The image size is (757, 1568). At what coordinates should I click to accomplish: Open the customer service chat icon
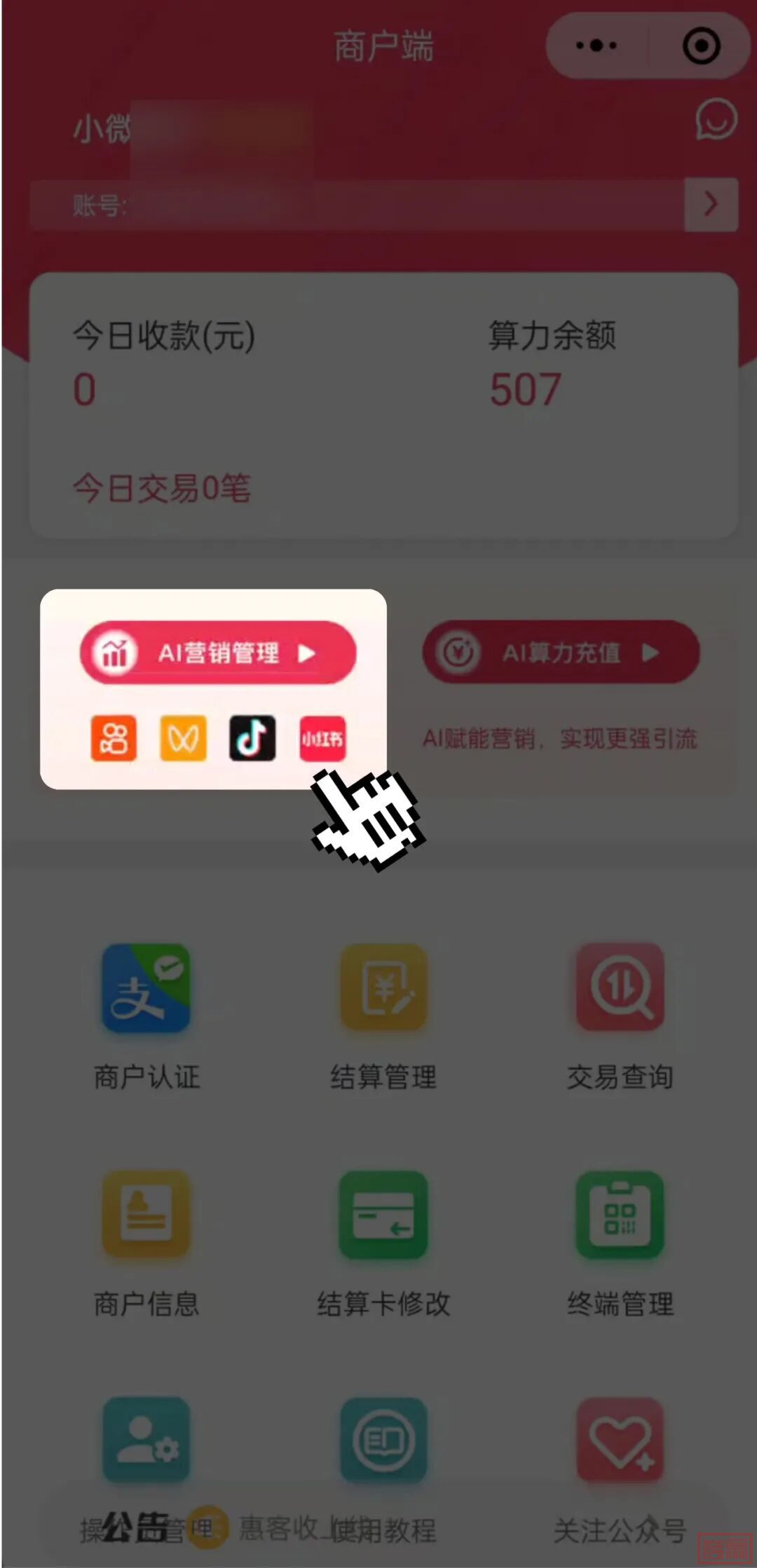[x=716, y=120]
